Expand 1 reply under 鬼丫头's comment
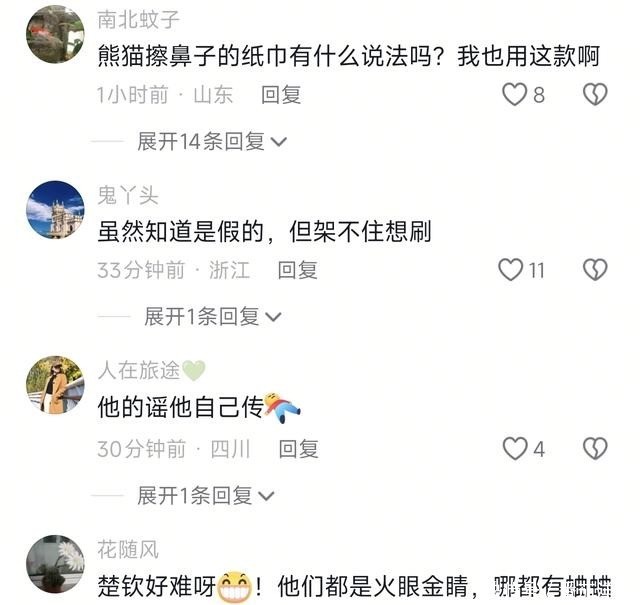 click(212, 316)
